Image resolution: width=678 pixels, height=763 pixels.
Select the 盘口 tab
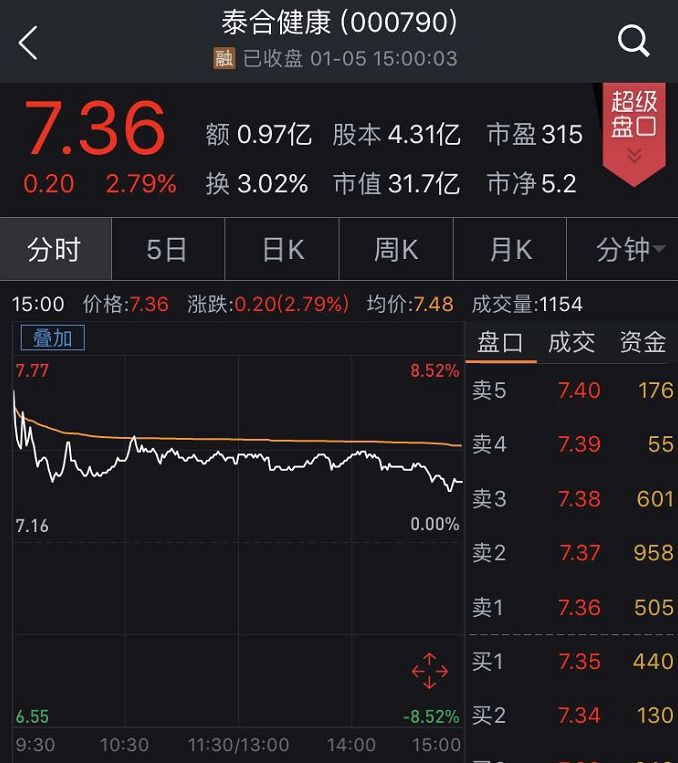pyautogui.click(x=500, y=343)
